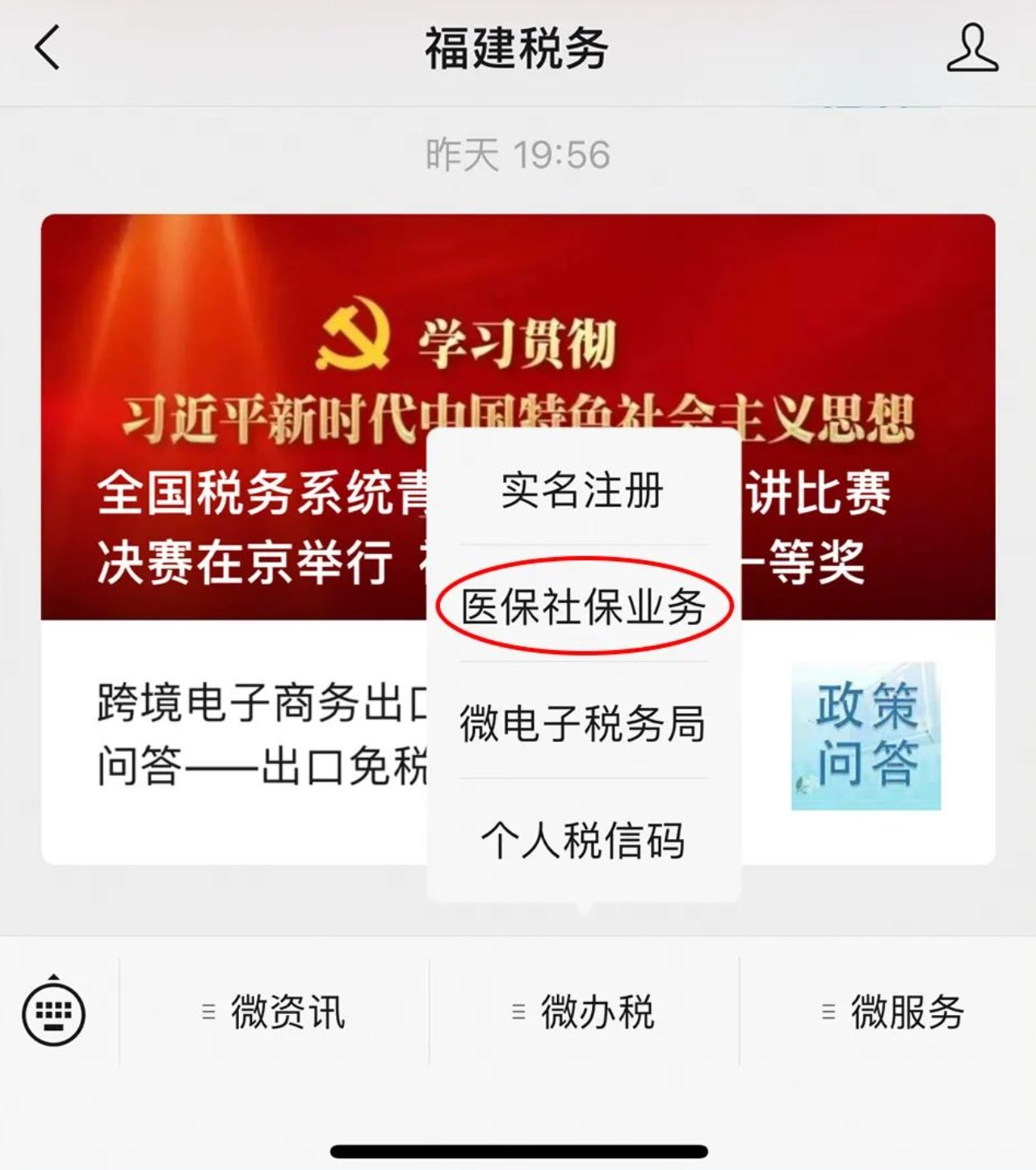Switch to keyboard input mode

(x=53, y=1011)
